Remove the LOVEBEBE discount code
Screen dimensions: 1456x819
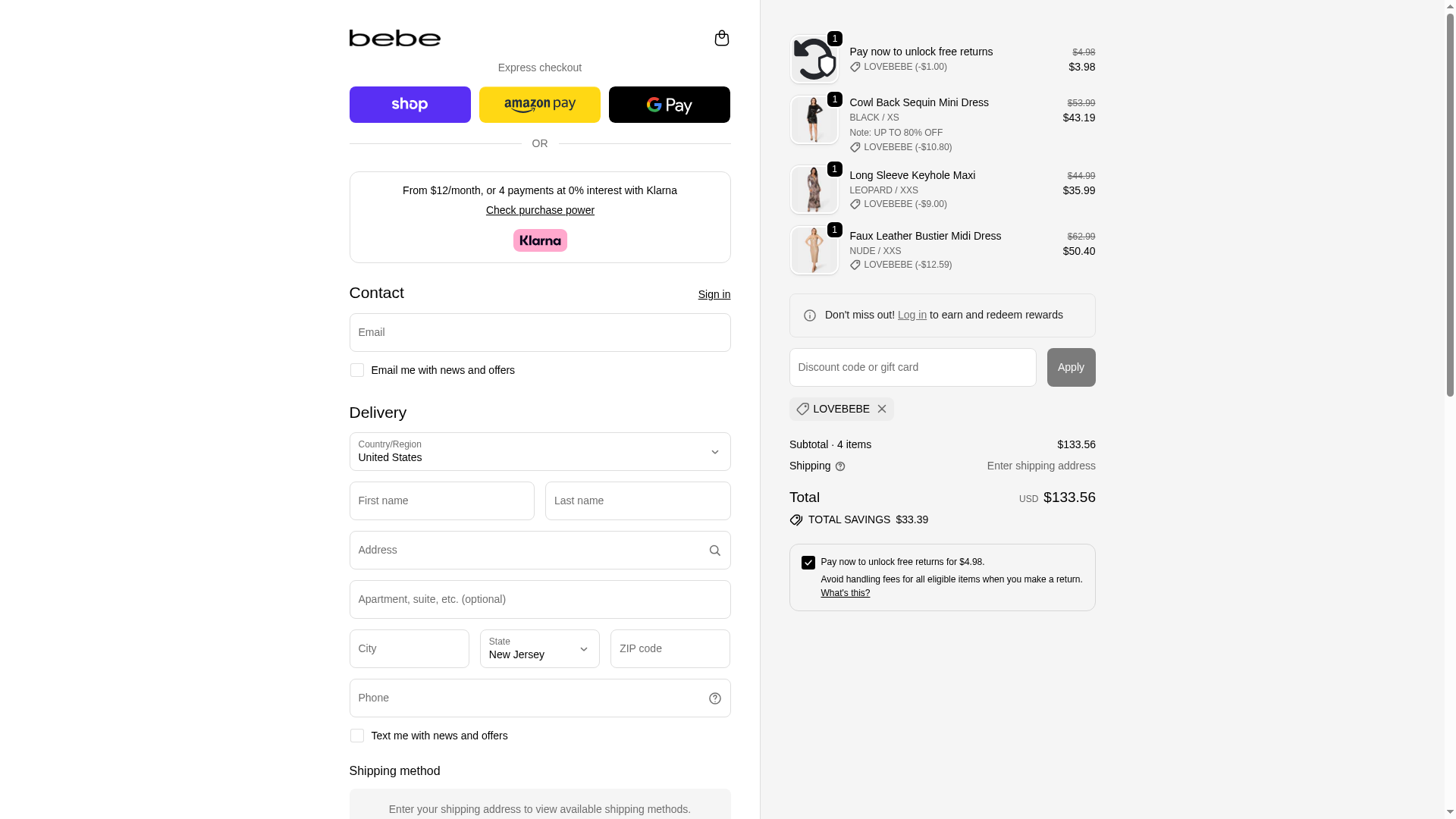pyautogui.click(x=881, y=409)
